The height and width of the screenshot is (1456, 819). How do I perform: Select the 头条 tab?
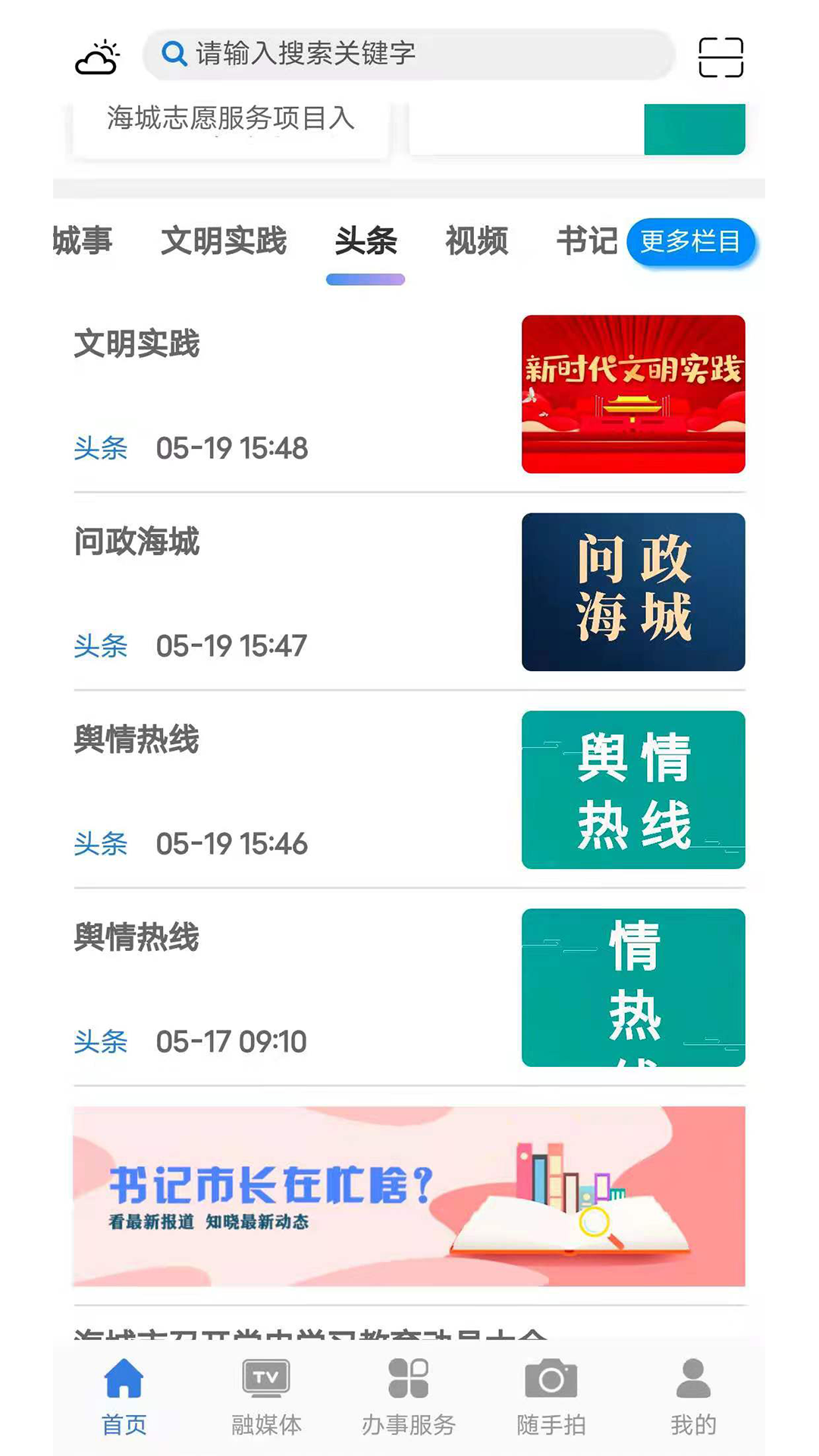coord(366,241)
